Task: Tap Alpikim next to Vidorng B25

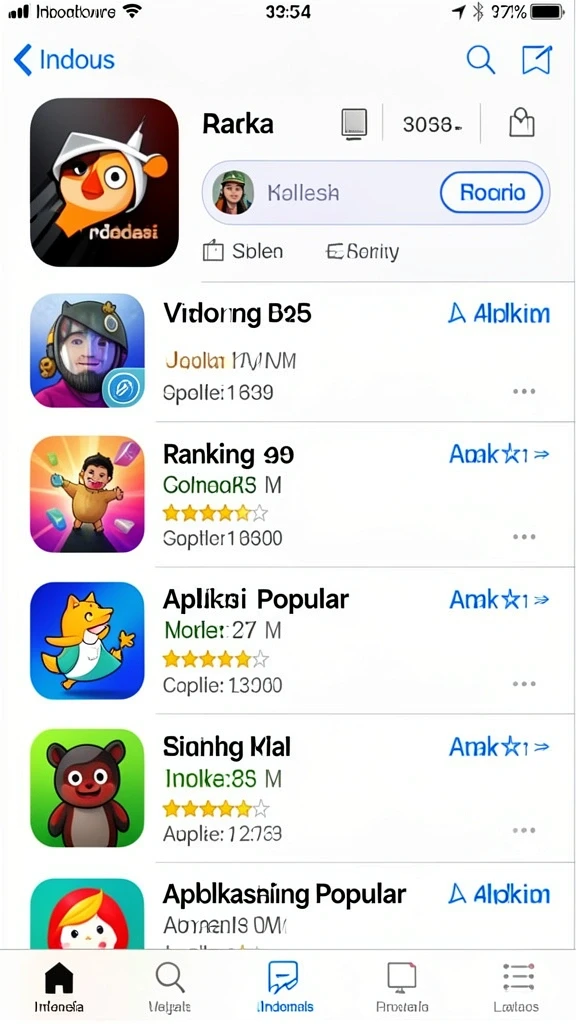Action: pyautogui.click(x=500, y=314)
